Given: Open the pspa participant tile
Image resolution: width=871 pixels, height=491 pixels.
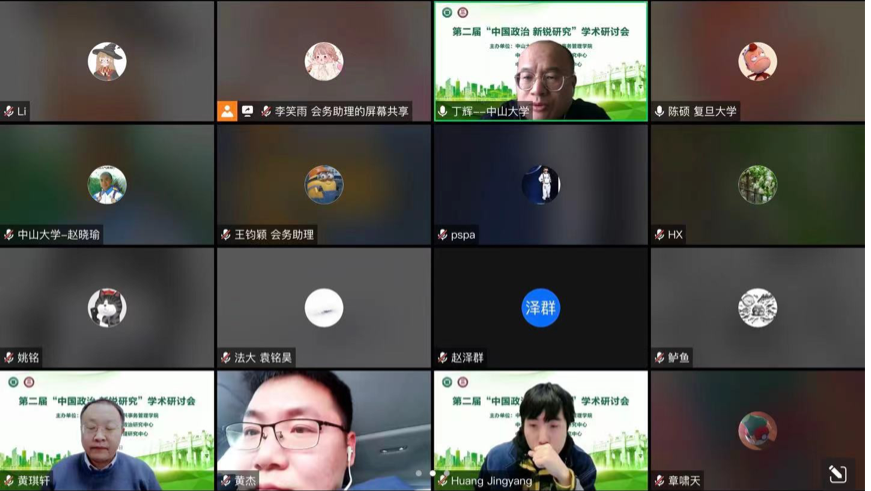Looking at the screenshot, I should (x=541, y=184).
